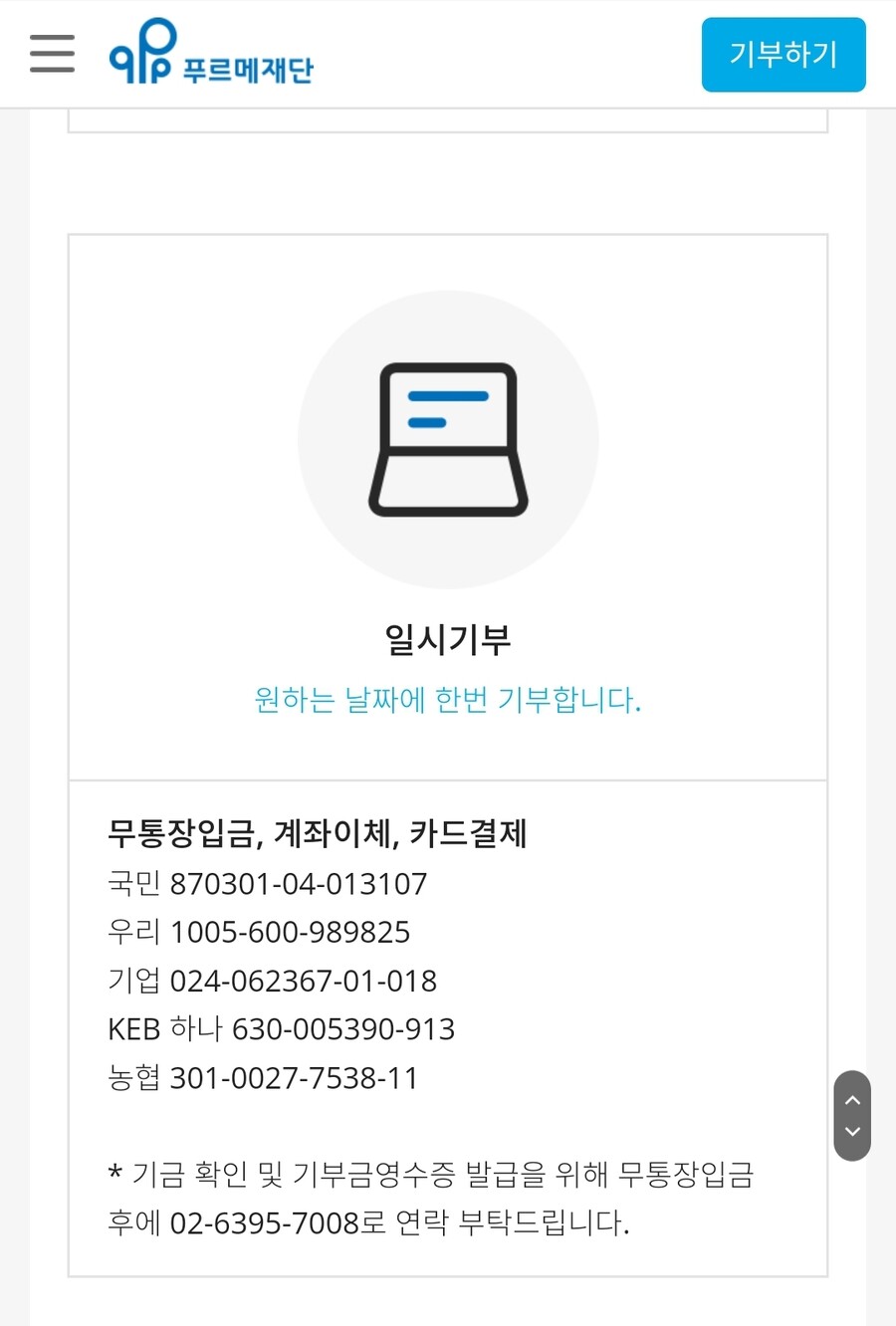
Task: Open the scroll navigation control on the right
Action: (x=852, y=1114)
